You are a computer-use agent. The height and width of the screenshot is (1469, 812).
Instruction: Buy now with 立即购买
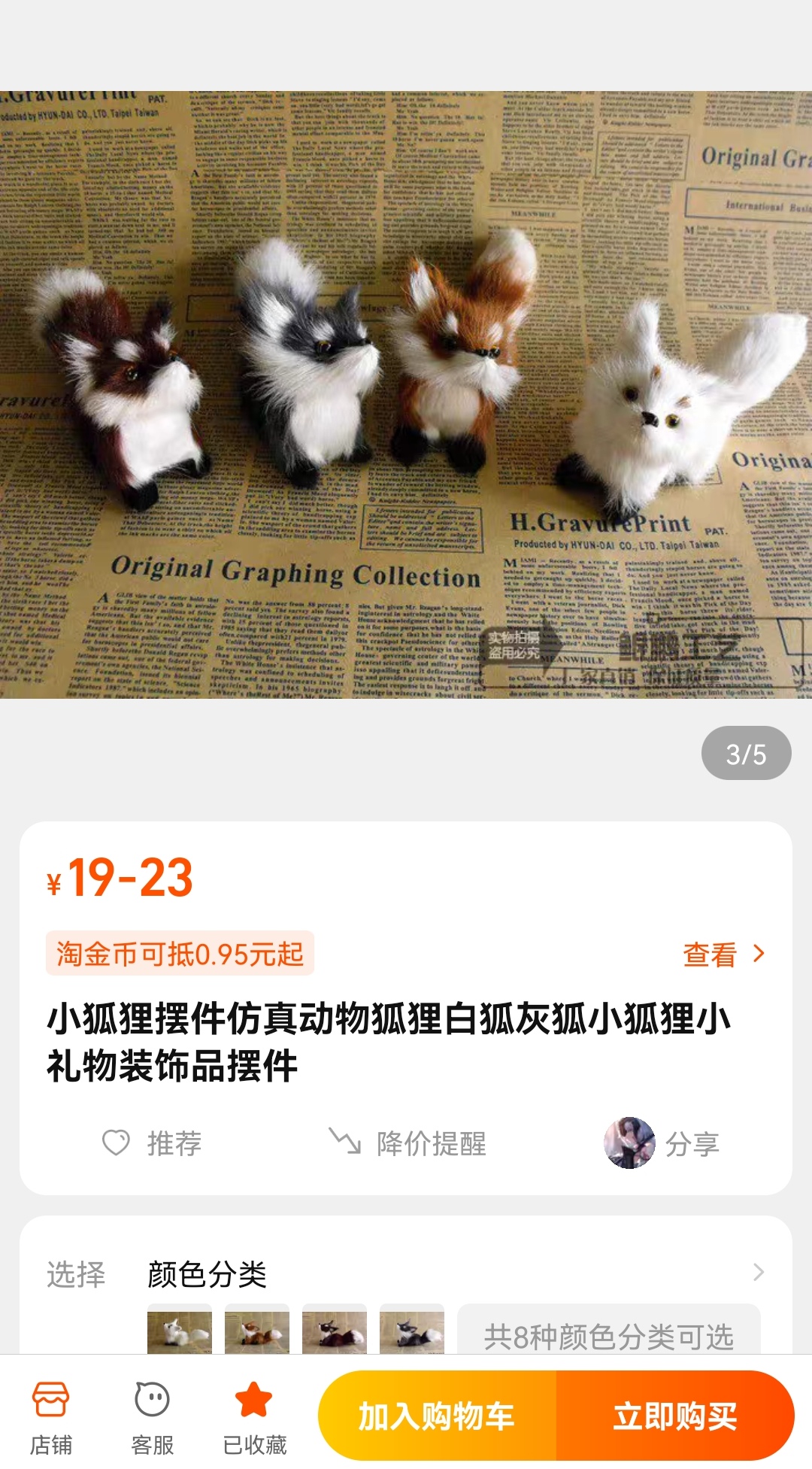[x=674, y=1416]
